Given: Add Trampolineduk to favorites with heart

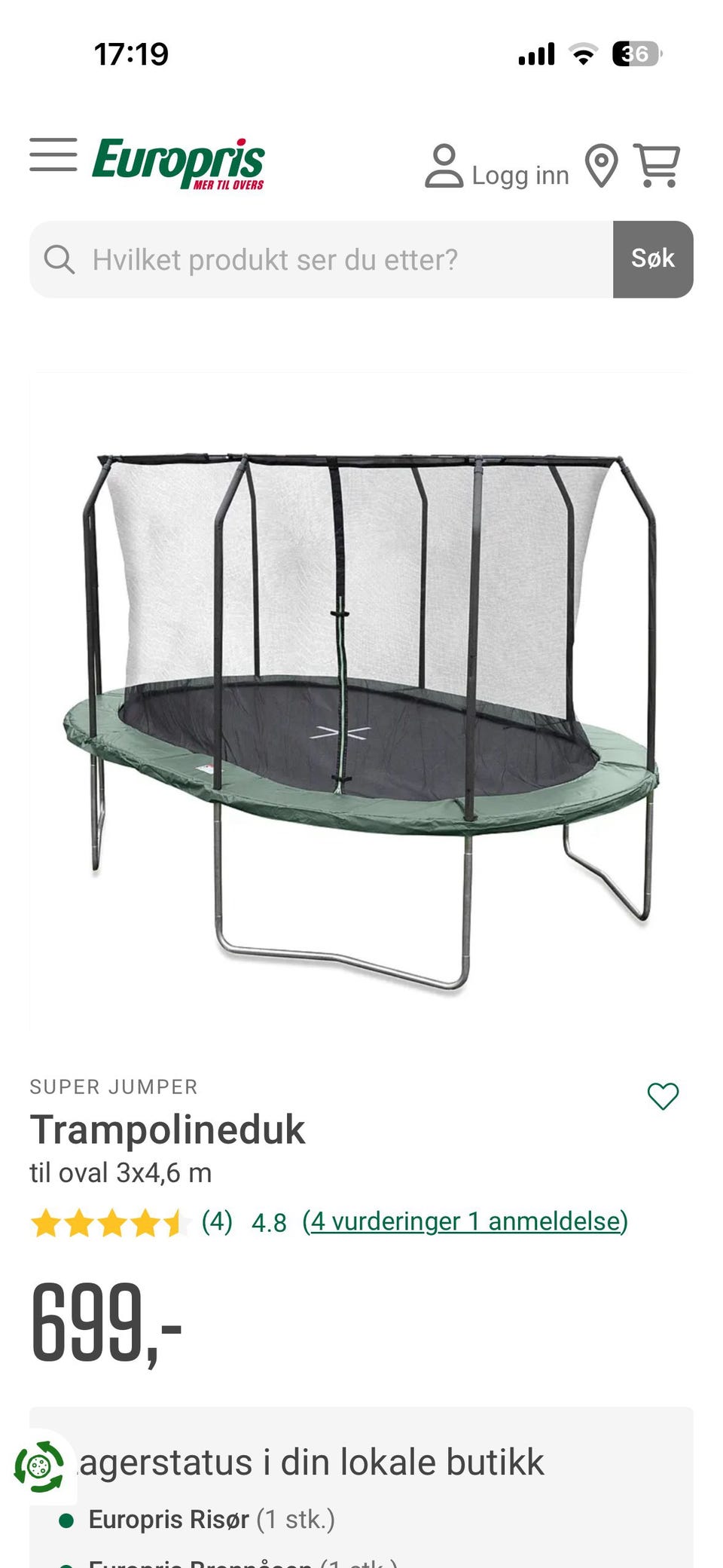Looking at the screenshot, I should (664, 1096).
